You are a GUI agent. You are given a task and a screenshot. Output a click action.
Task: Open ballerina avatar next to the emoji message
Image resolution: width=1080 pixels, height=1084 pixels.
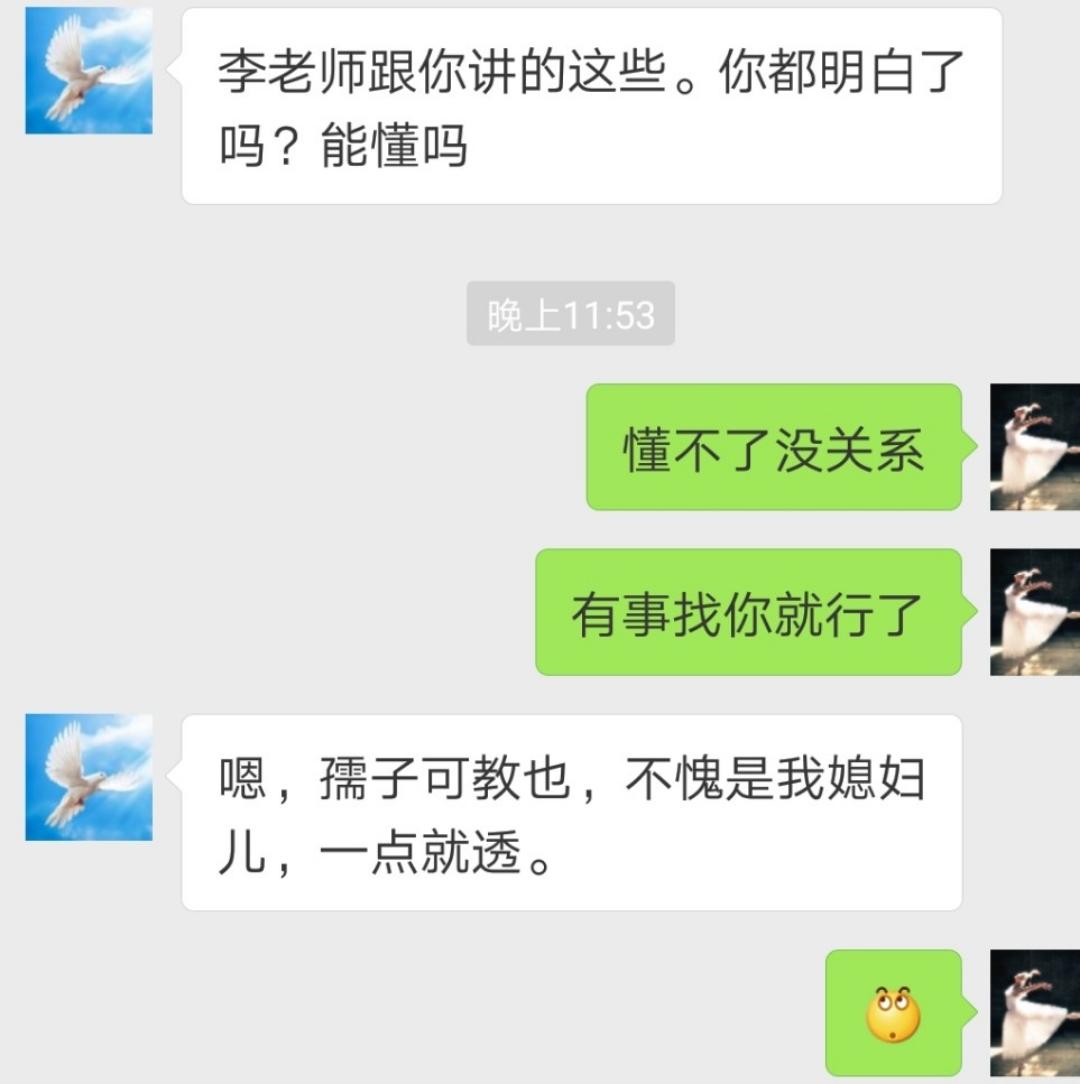1034,1012
